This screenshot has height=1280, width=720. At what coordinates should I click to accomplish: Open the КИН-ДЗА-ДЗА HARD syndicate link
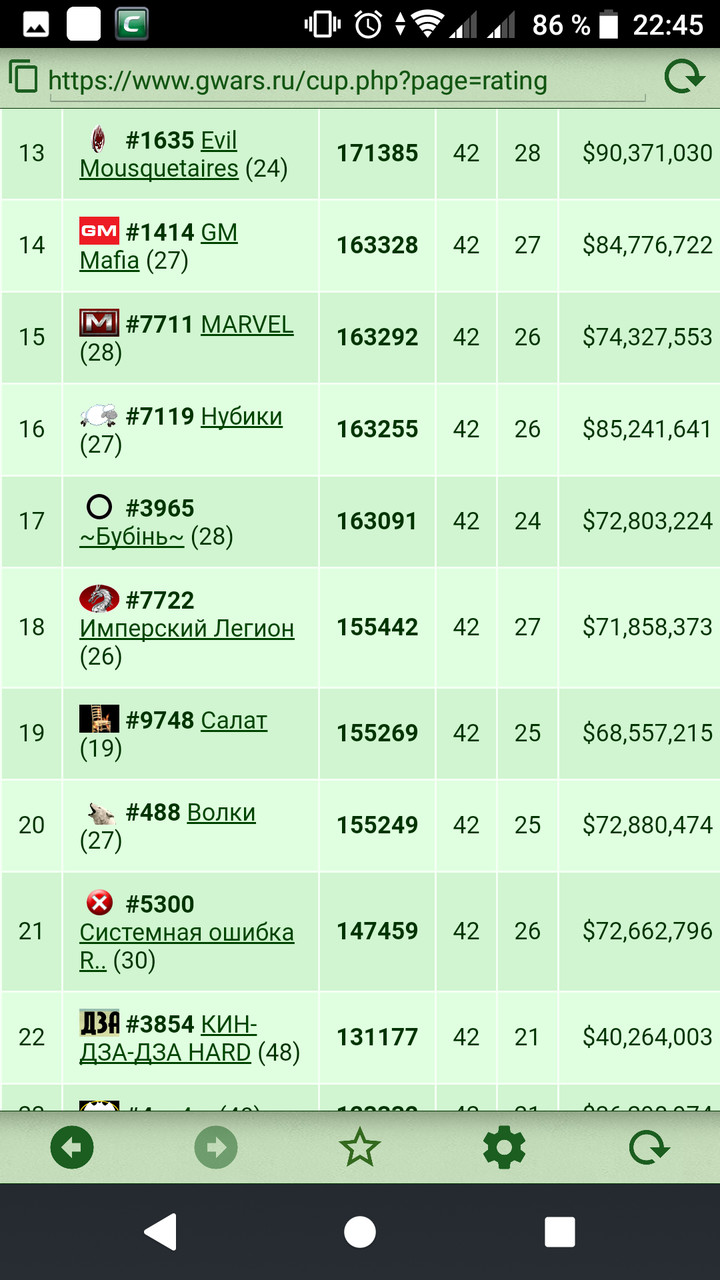[x=168, y=1038]
